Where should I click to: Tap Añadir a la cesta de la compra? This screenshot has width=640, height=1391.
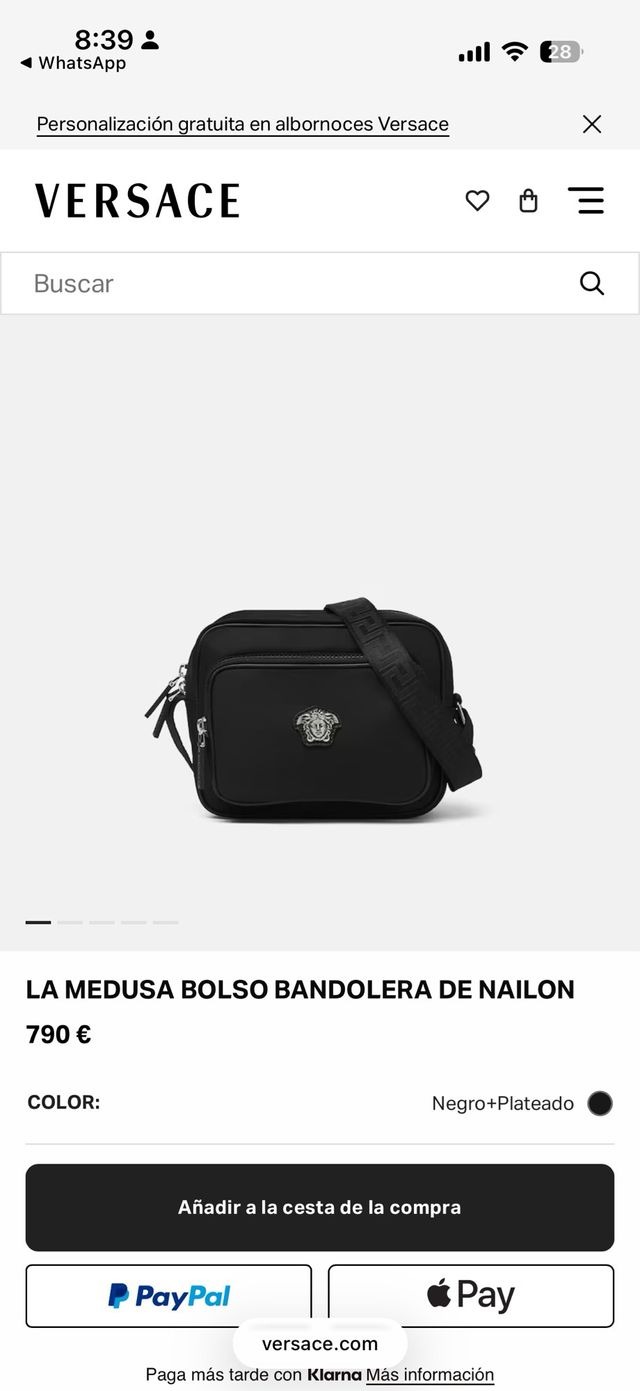pos(320,1207)
